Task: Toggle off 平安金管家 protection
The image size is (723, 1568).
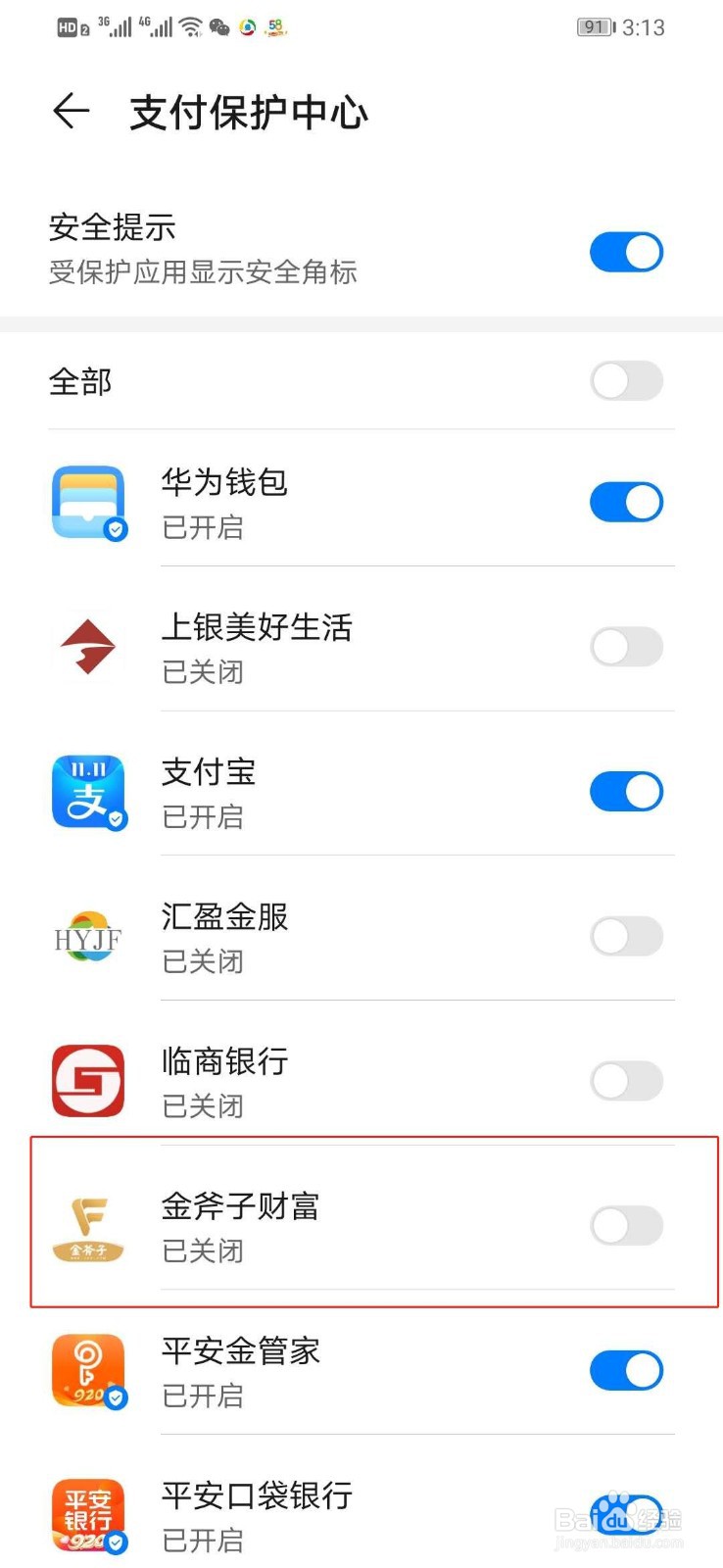Action: coord(626,1371)
